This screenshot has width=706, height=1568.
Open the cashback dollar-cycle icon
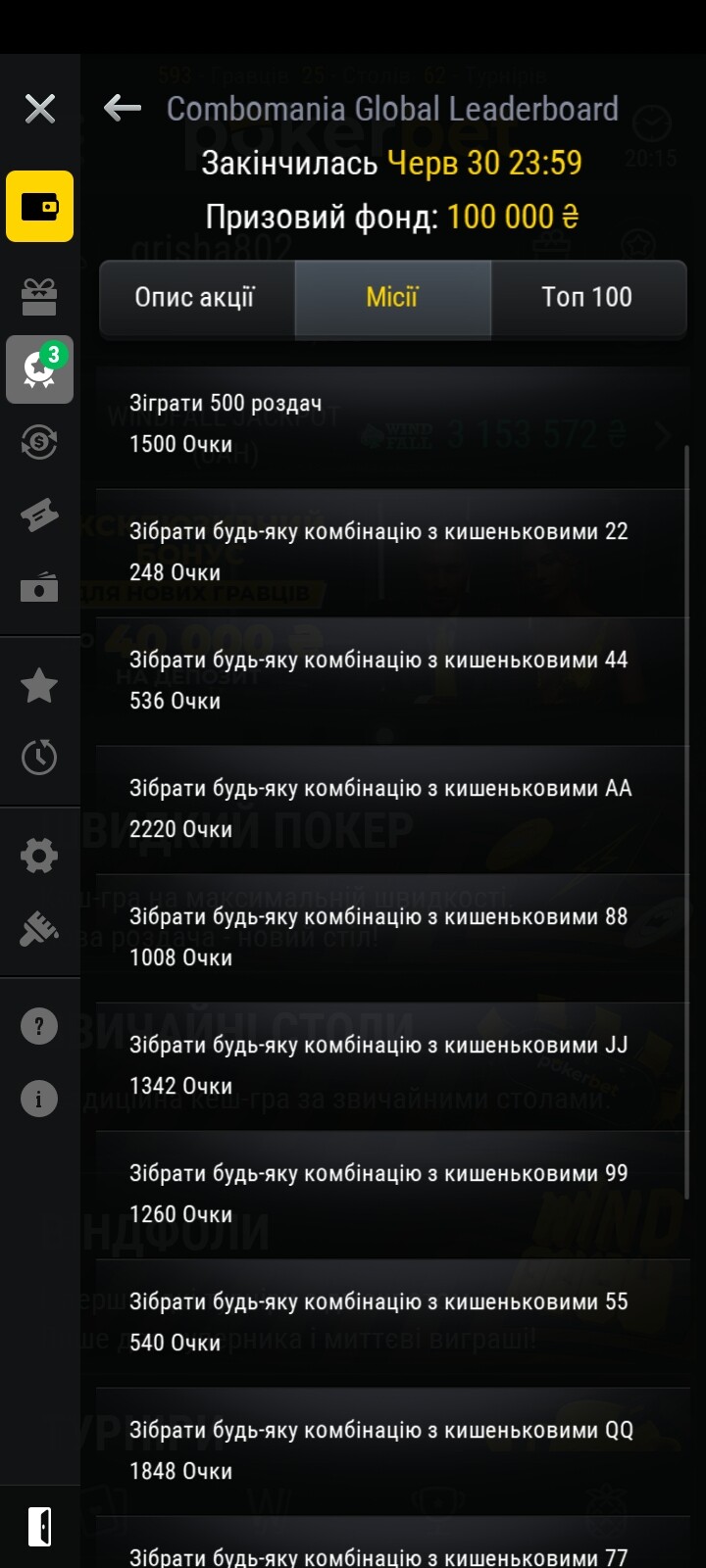pyautogui.click(x=39, y=442)
